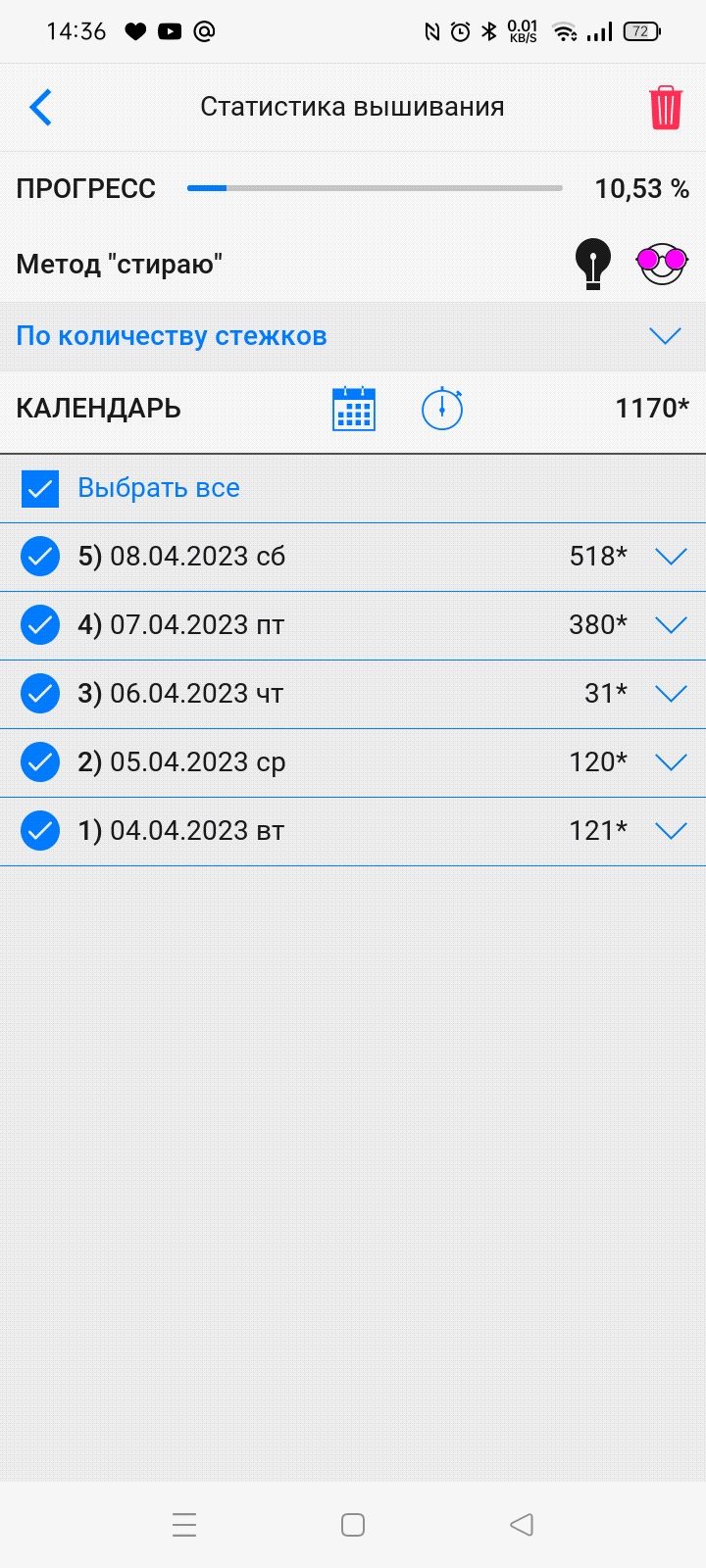Open the calendar view icon

(354, 409)
